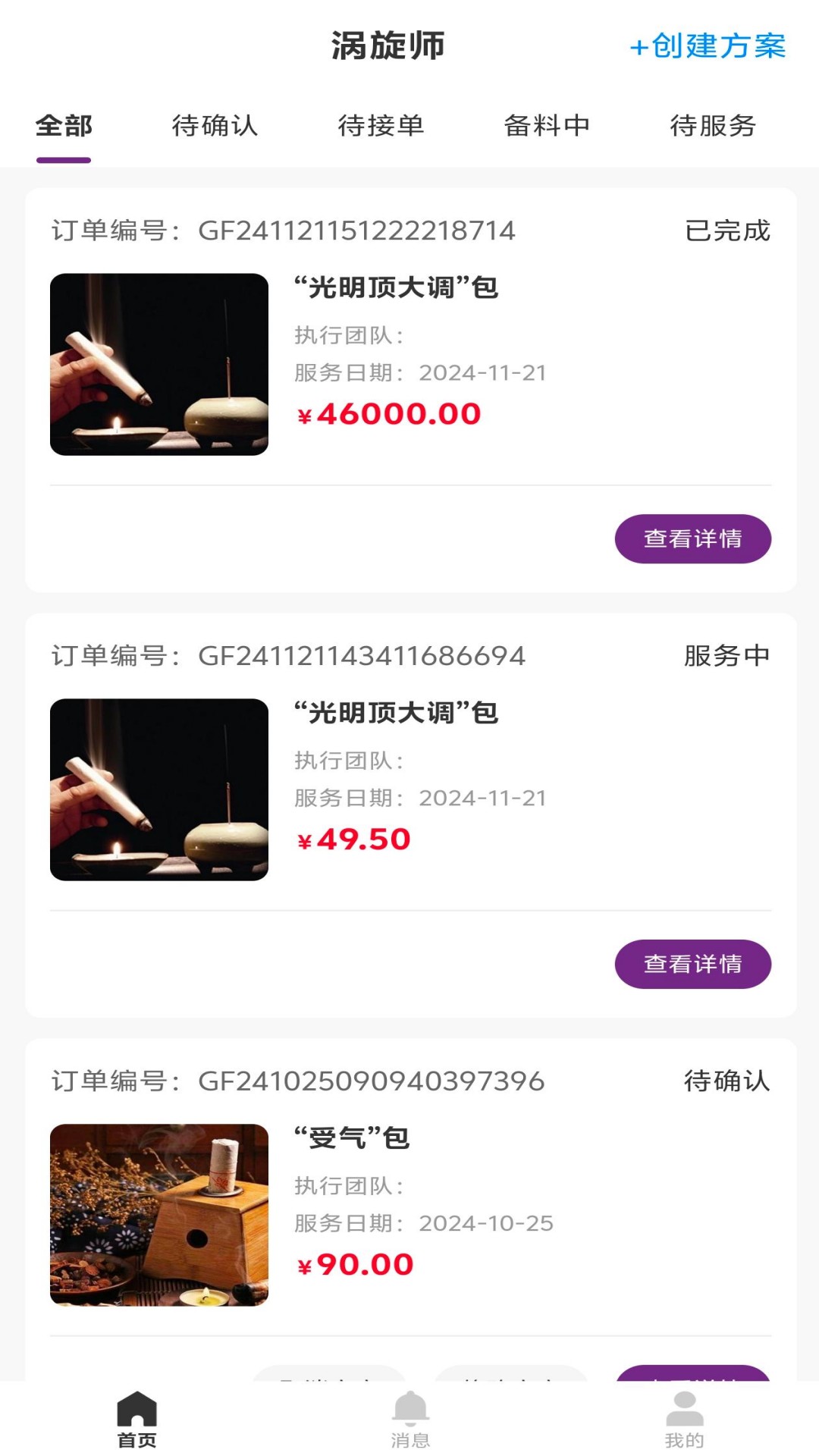The image size is (819, 1456).
Task: Select the 全部 tab
Action: tap(64, 127)
